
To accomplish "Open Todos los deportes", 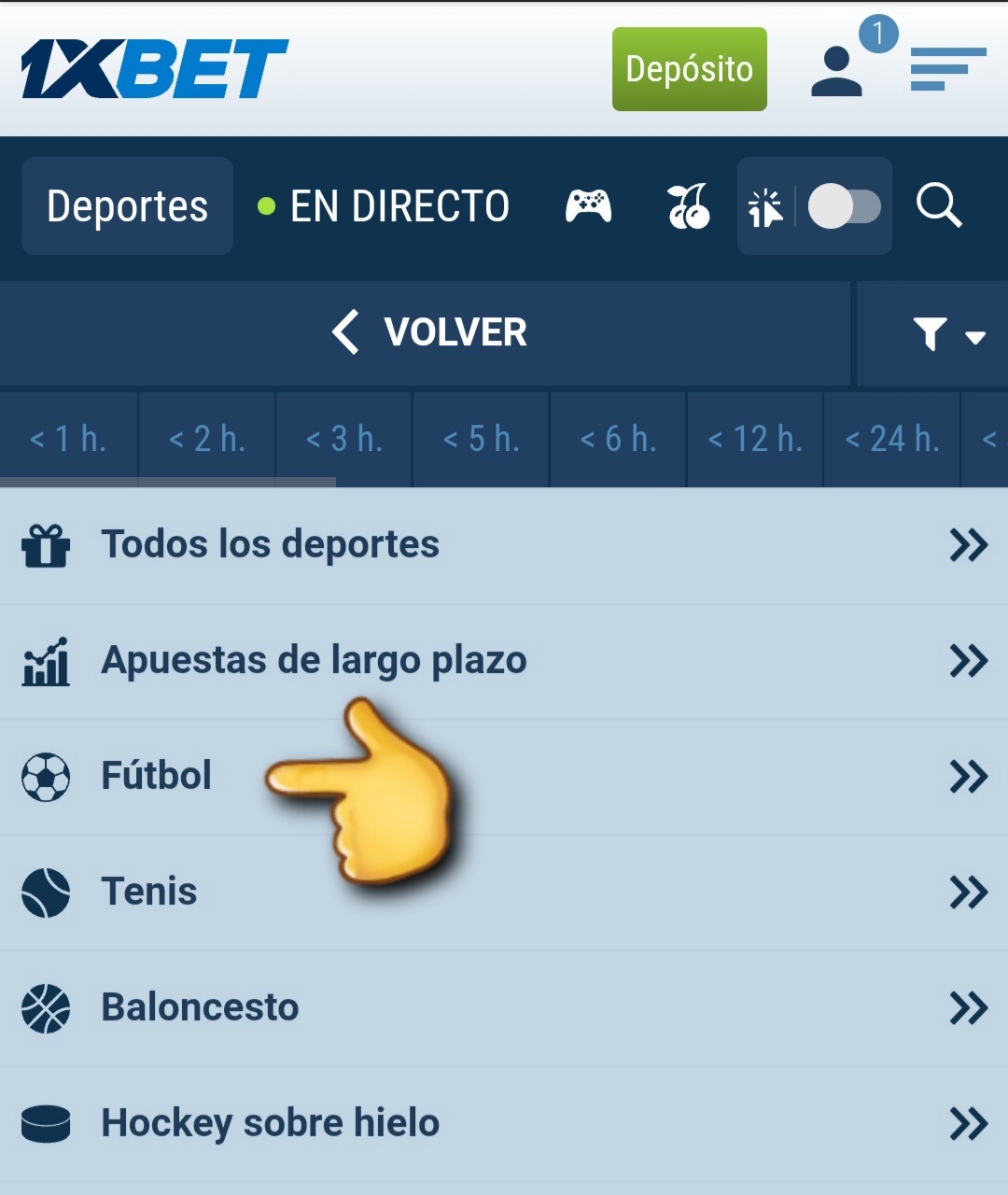I will (x=504, y=545).
